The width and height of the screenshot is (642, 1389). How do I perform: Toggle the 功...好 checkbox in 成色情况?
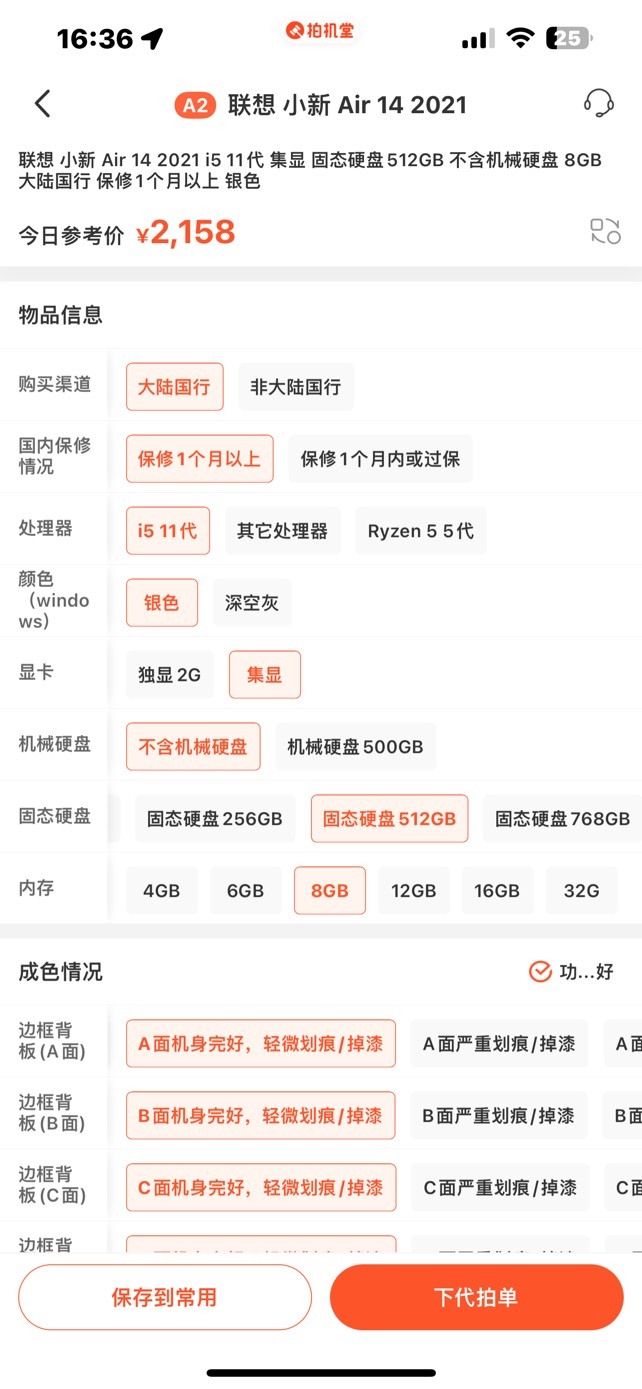pos(571,972)
